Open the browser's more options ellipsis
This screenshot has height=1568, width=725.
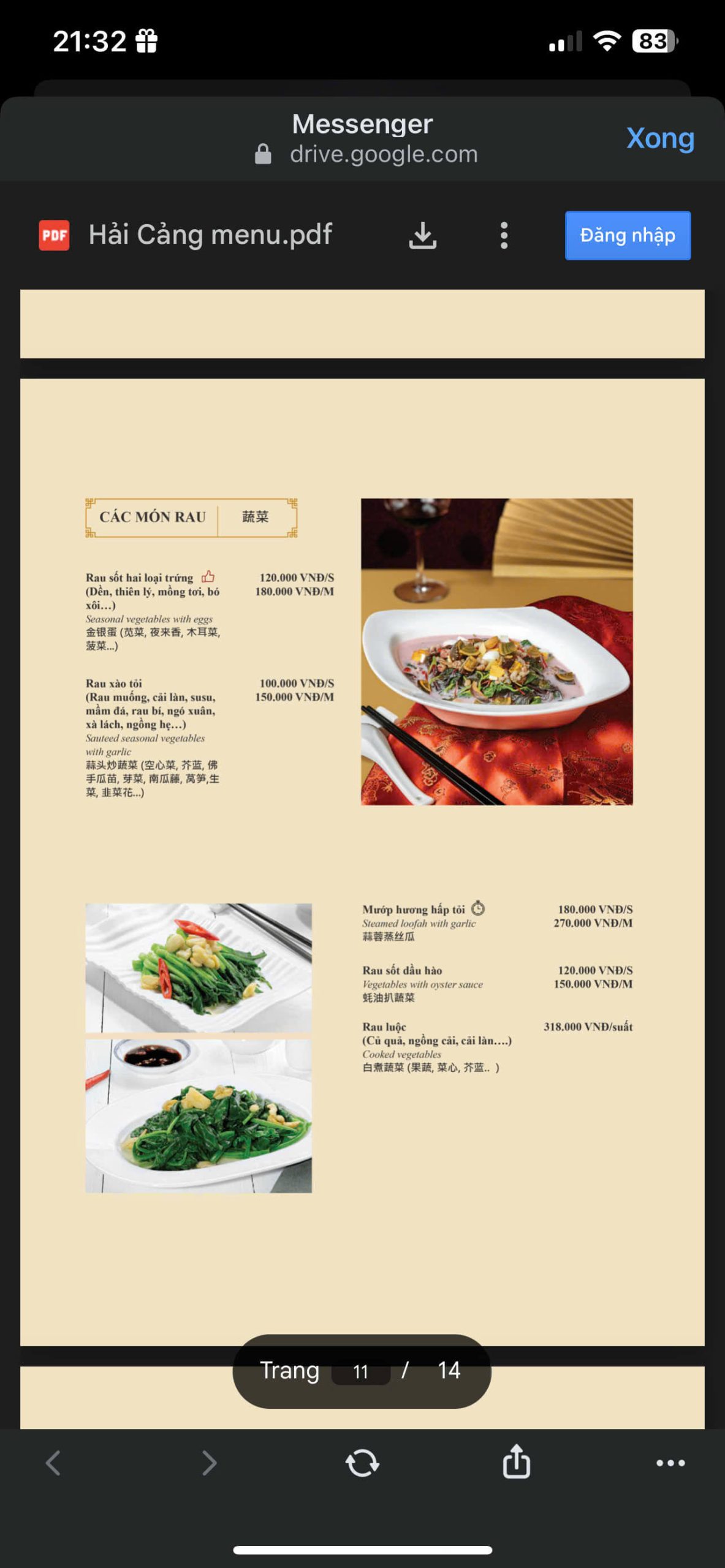coord(670,1463)
